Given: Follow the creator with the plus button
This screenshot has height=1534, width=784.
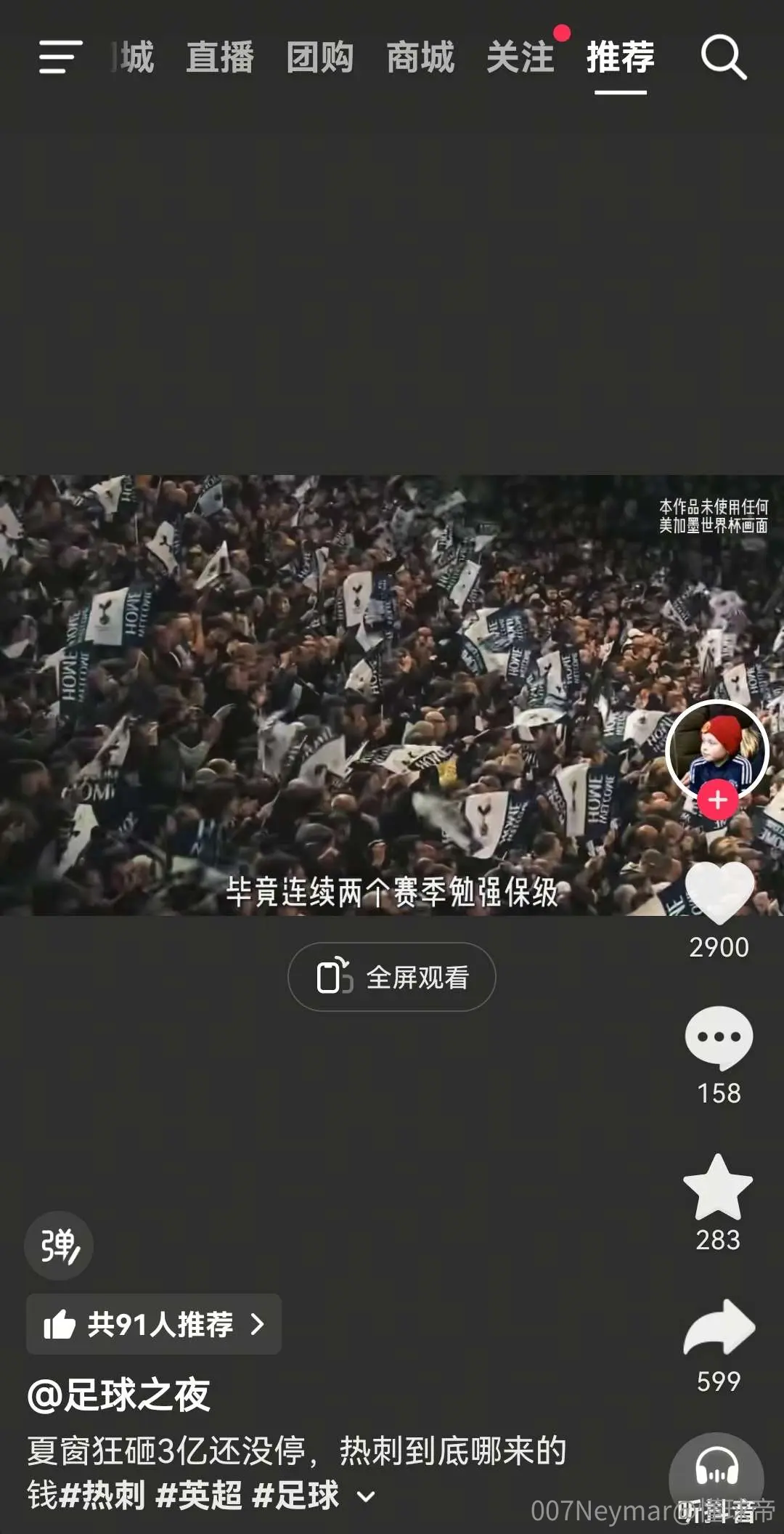Looking at the screenshot, I should [x=718, y=800].
